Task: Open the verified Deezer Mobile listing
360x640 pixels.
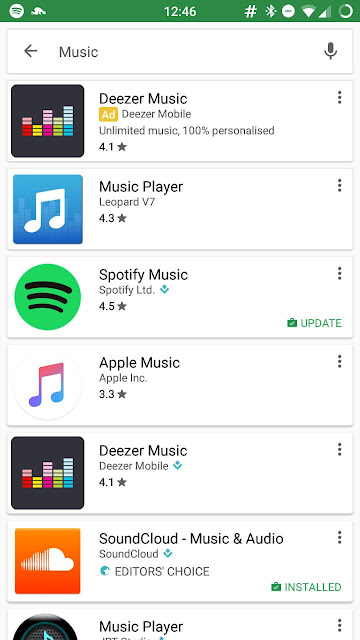Action: [180, 473]
